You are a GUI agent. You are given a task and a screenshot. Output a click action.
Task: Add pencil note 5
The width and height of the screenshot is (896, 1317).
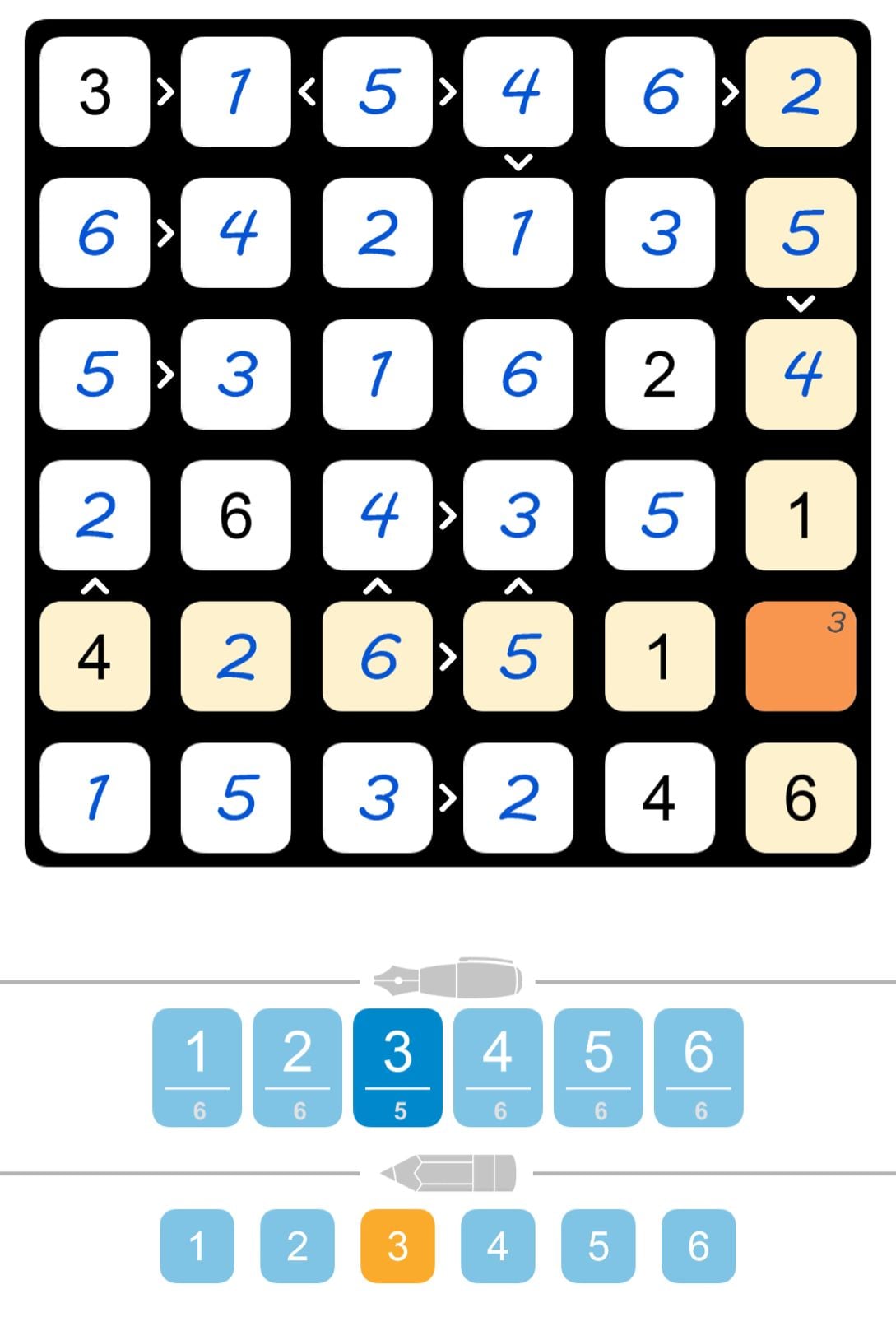point(598,1245)
